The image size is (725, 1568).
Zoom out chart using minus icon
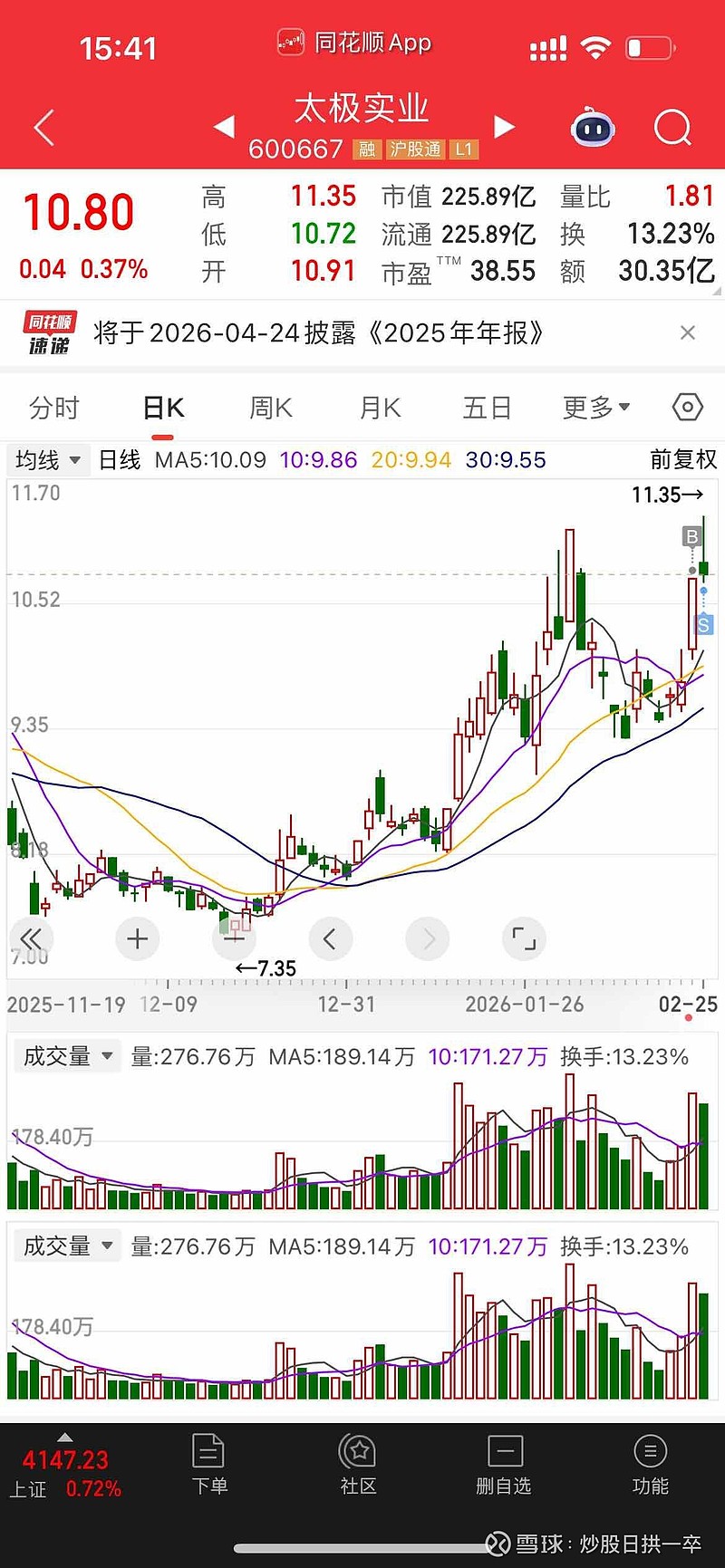point(234,938)
